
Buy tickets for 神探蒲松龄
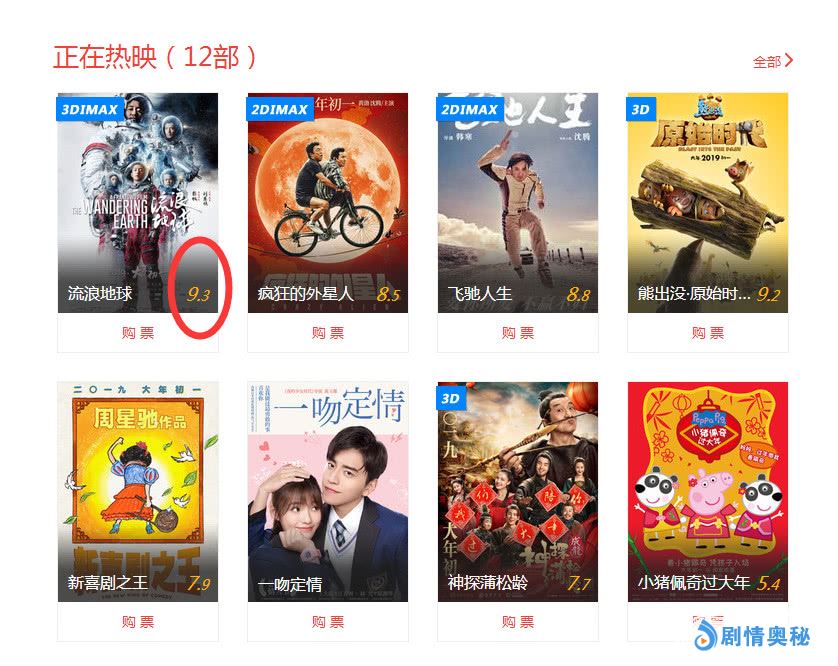coord(517,622)
